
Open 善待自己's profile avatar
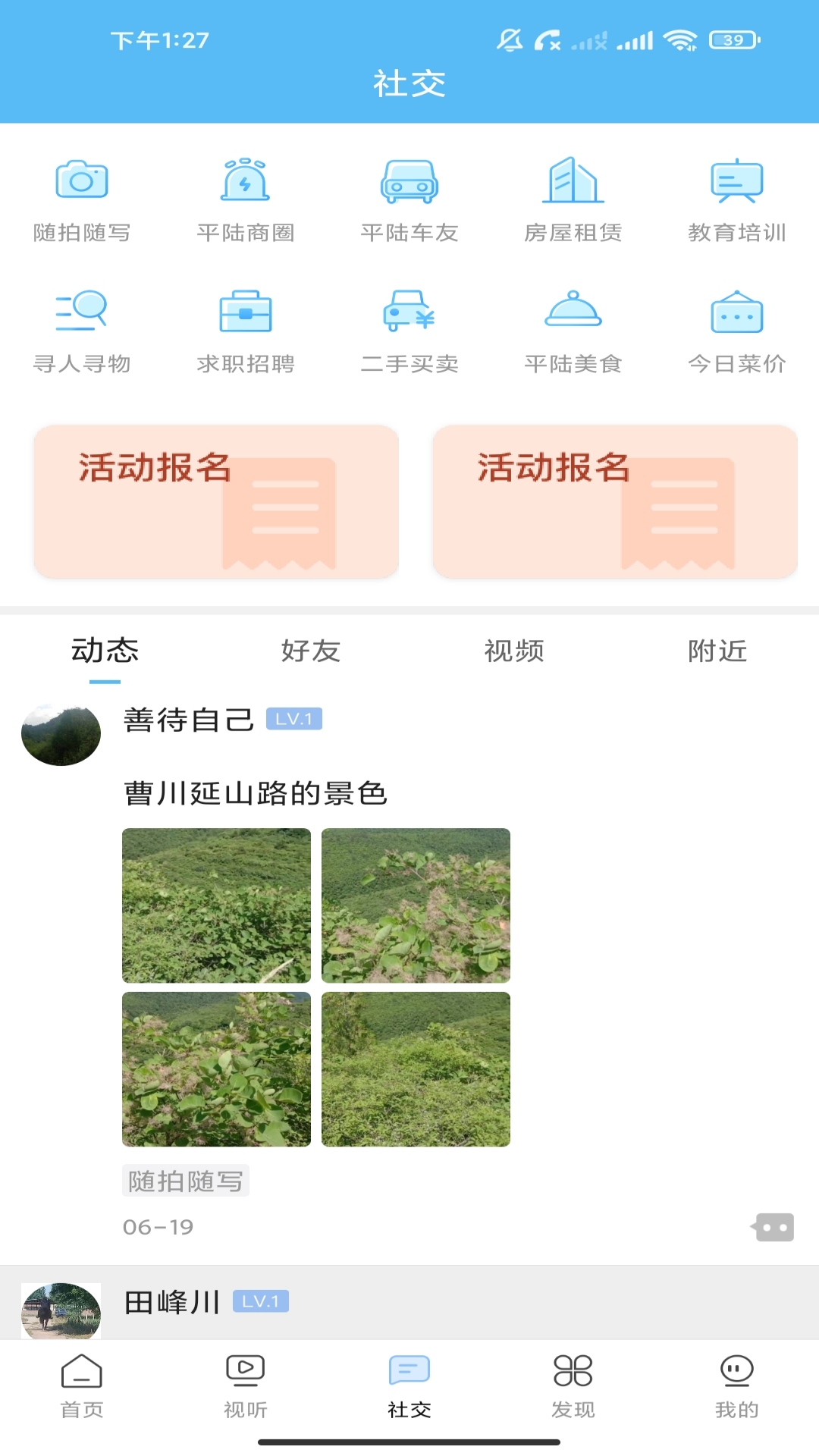tap(61, 733)
